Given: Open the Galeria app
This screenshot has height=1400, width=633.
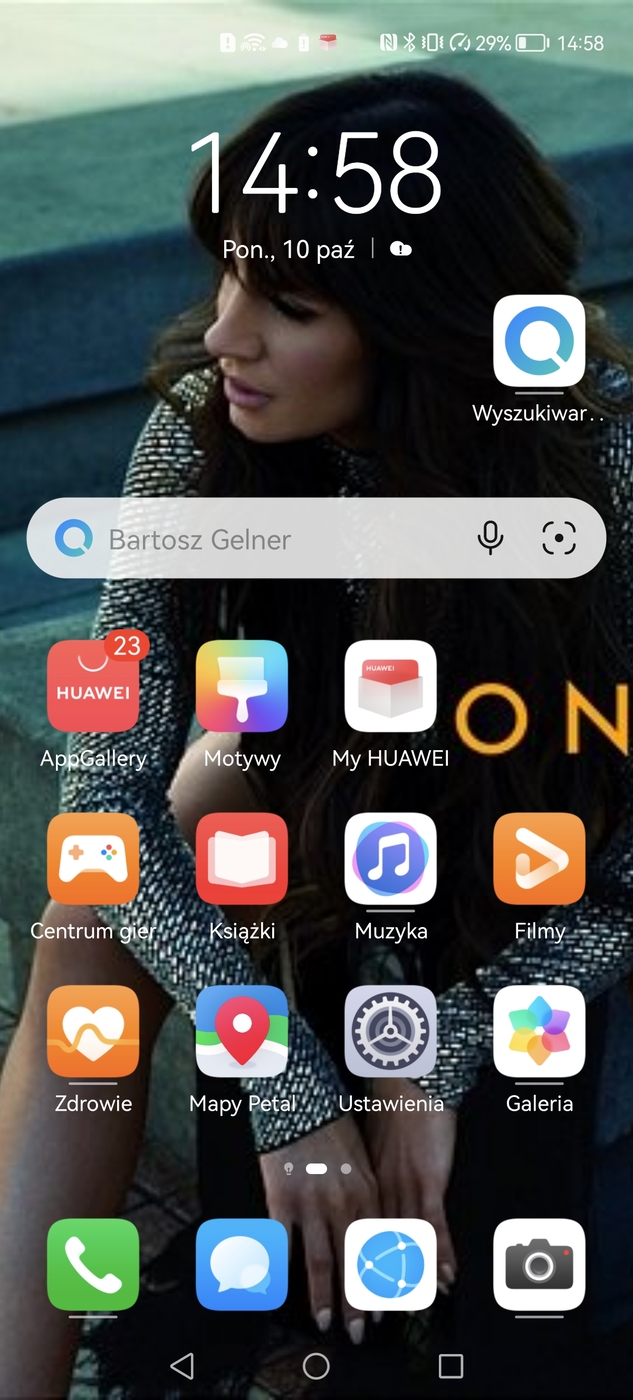Looking at the screenshot, I should pyautogui.click(x=539, y=1032).
